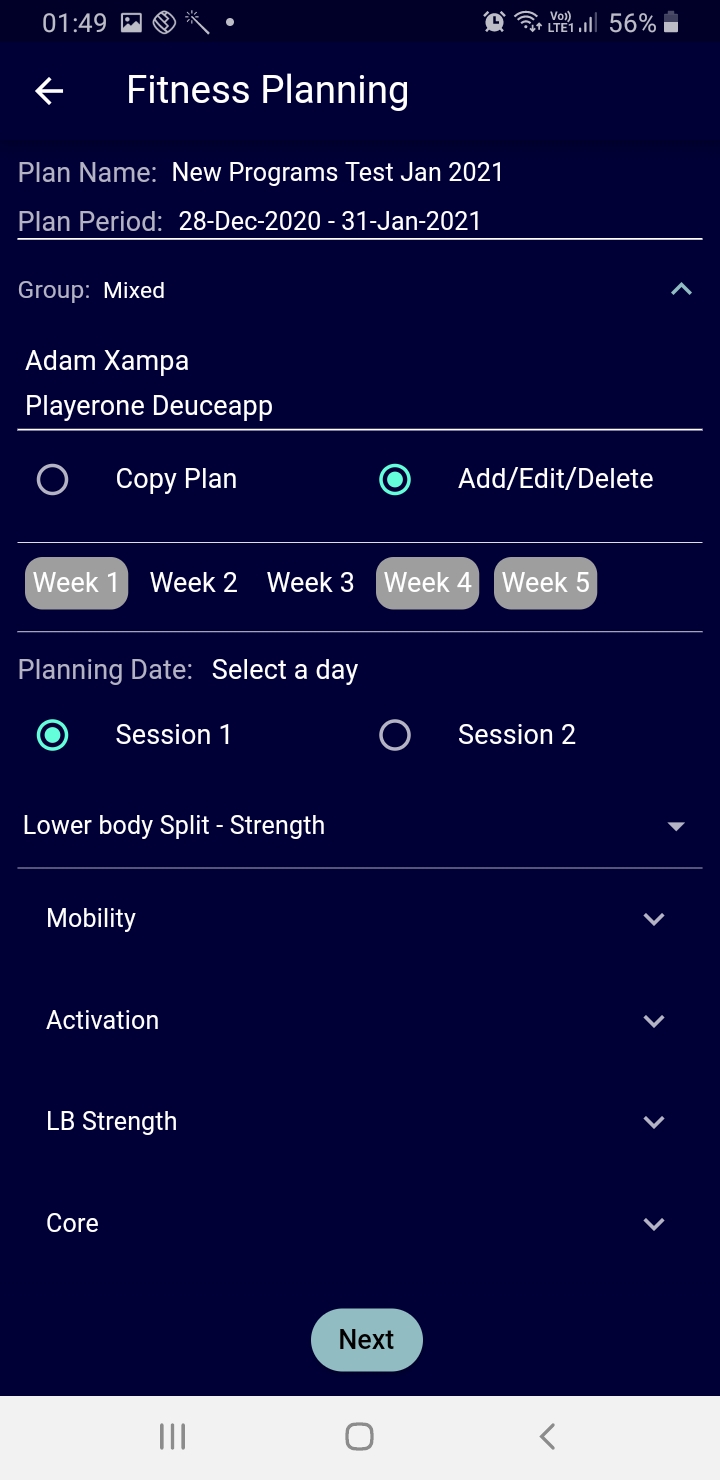The image size is (720, 1480).
Task: Expand the Activation section
Action: pos(654,1021)
